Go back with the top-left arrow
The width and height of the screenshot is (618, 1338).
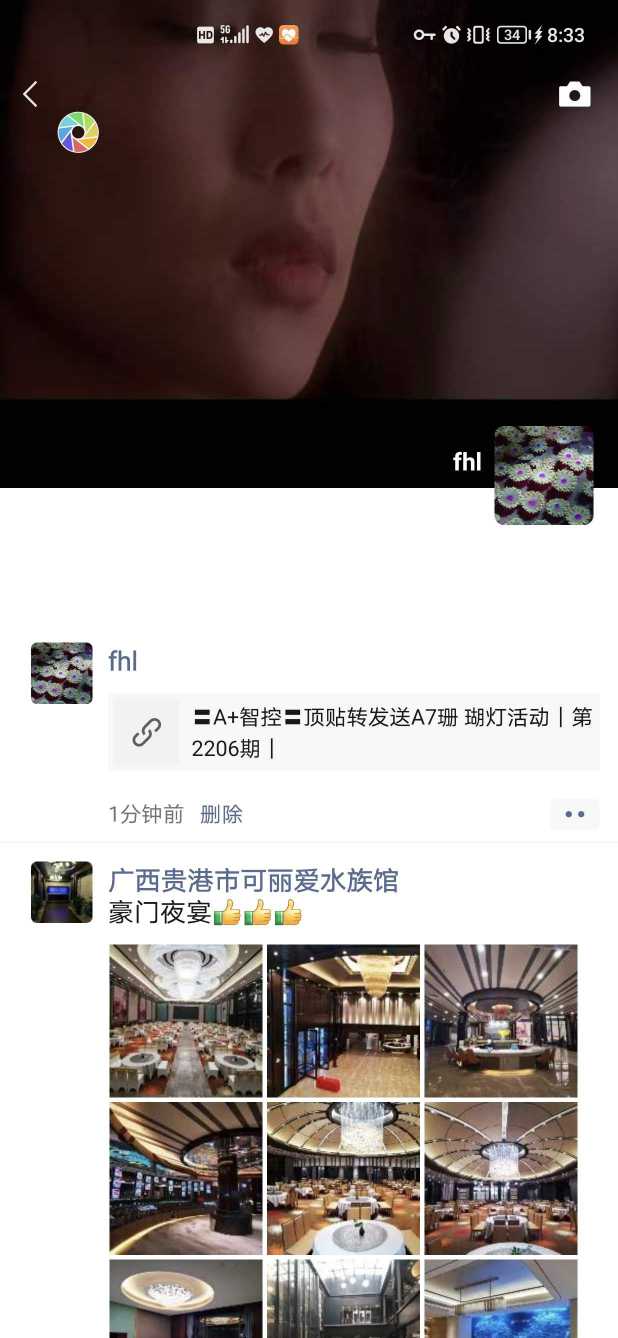click(30, 94)
